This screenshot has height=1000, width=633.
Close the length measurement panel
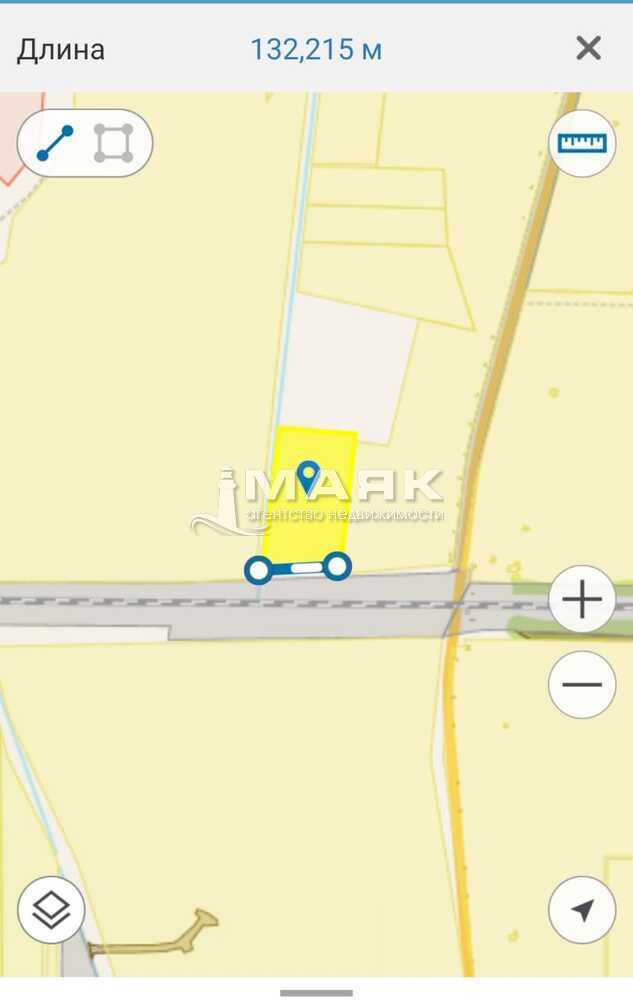point(589,48)
